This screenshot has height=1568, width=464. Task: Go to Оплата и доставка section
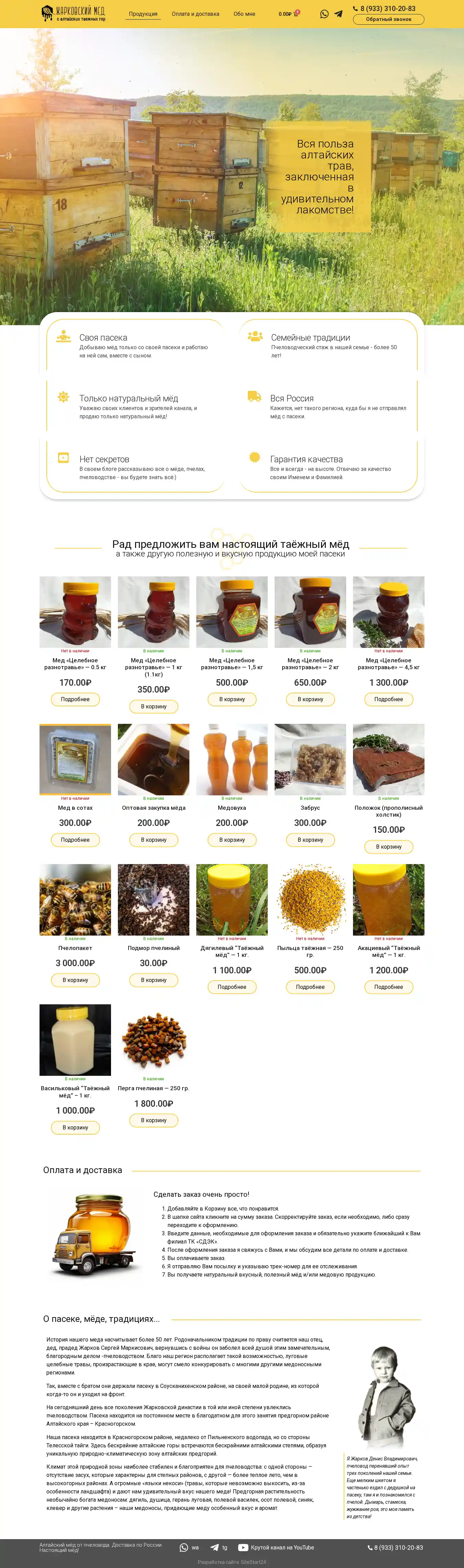[x=195, y=14]
